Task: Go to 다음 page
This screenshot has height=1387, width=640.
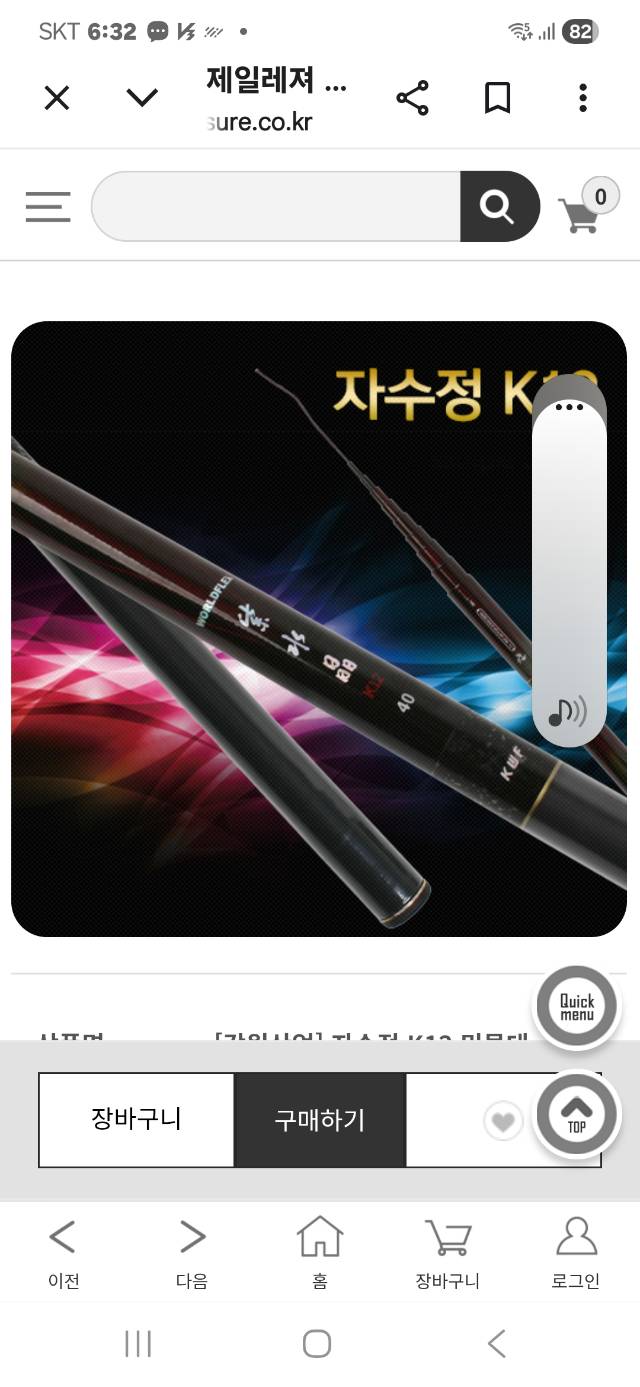Action: (x=191, y=1254)
